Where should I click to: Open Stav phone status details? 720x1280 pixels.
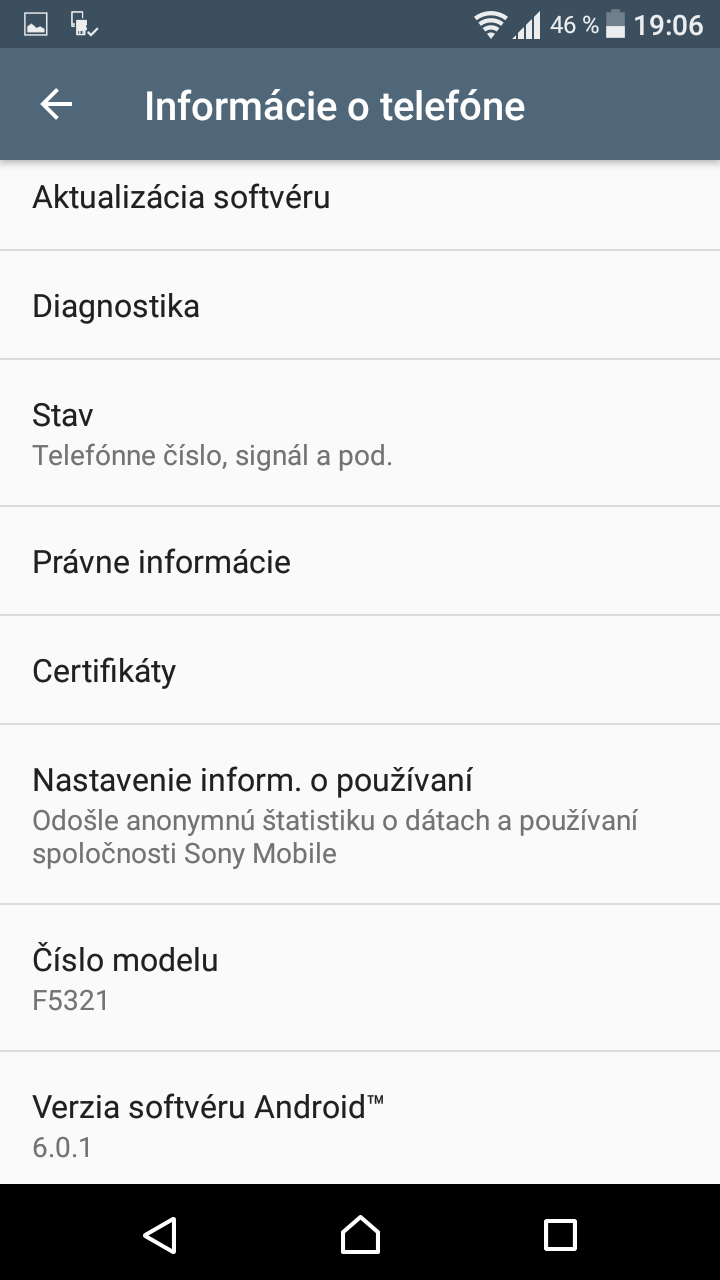tap(360, 433)
